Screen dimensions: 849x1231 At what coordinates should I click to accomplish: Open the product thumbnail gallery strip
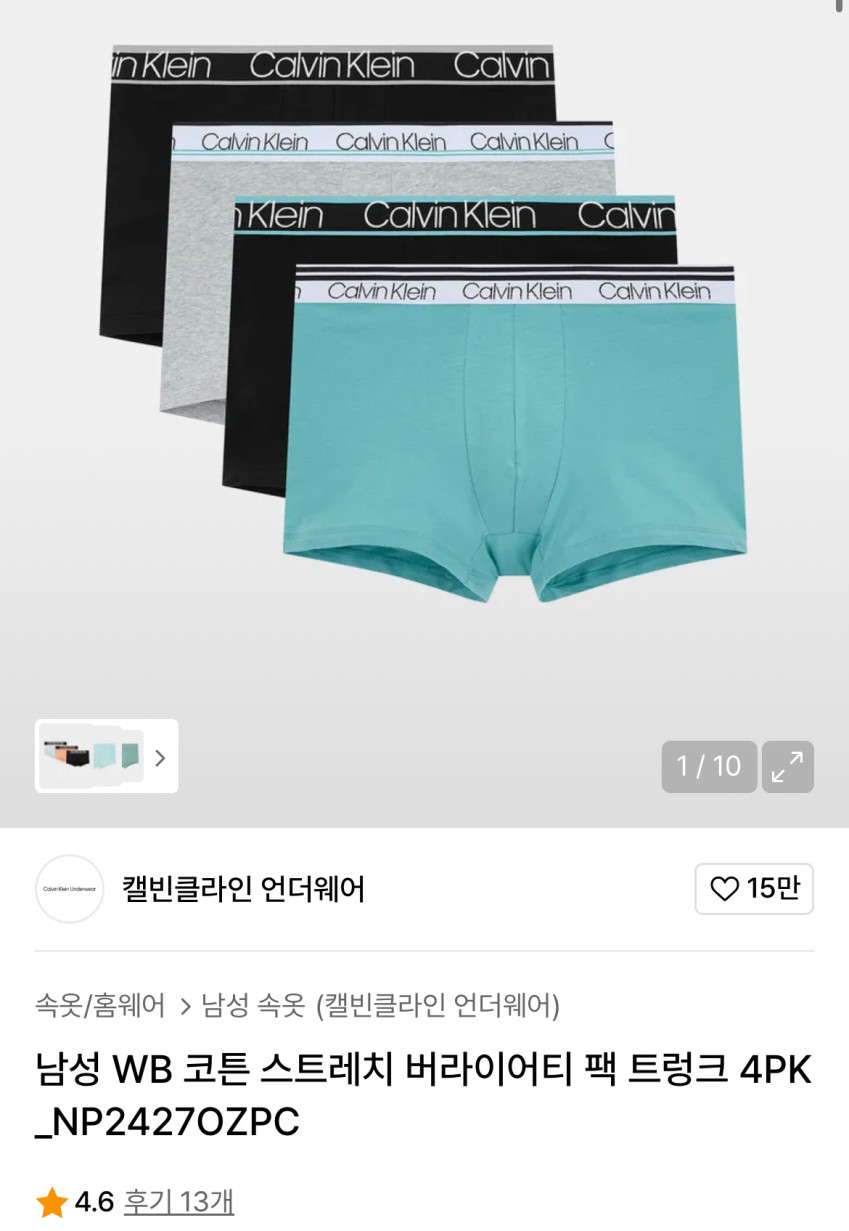coord(106,756)
